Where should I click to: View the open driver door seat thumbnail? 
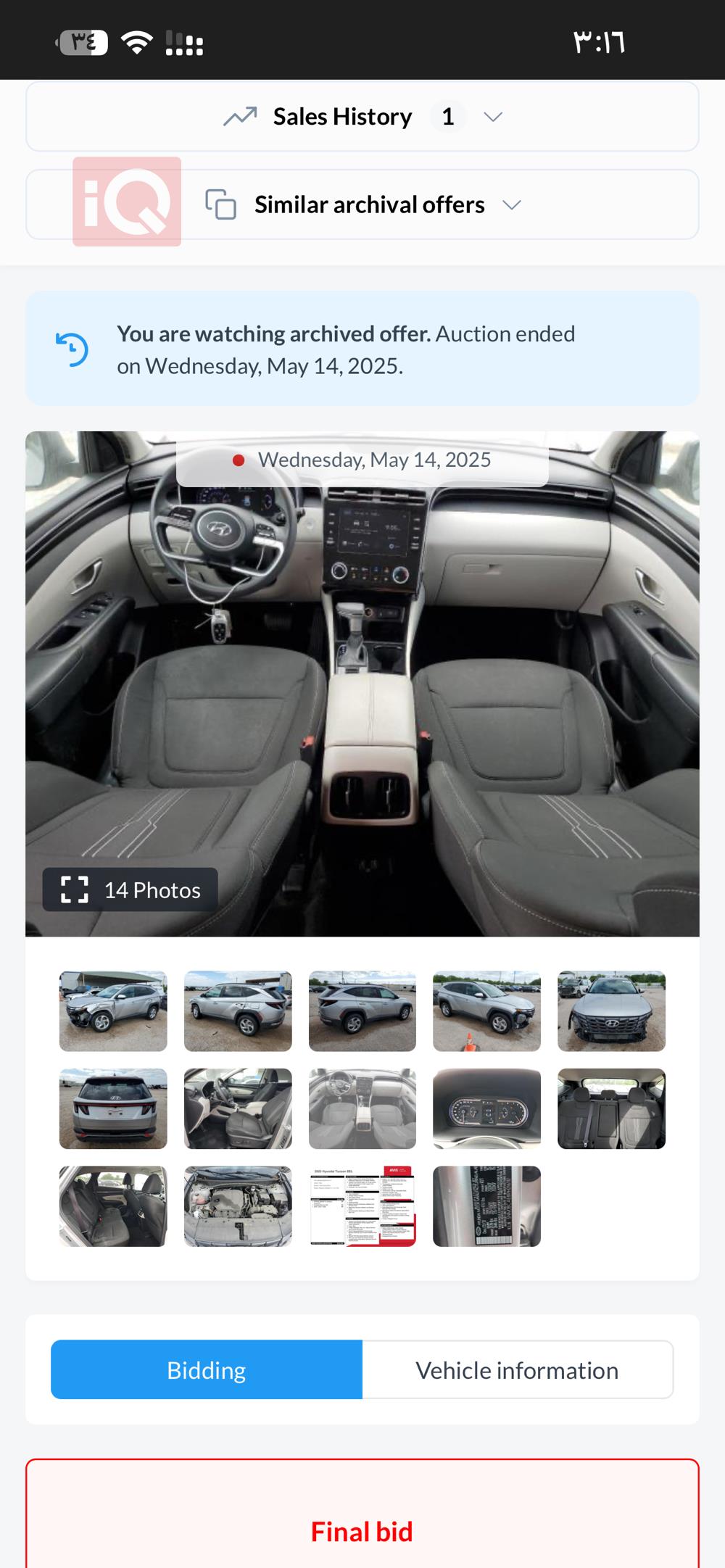[x=238, y=1108]
